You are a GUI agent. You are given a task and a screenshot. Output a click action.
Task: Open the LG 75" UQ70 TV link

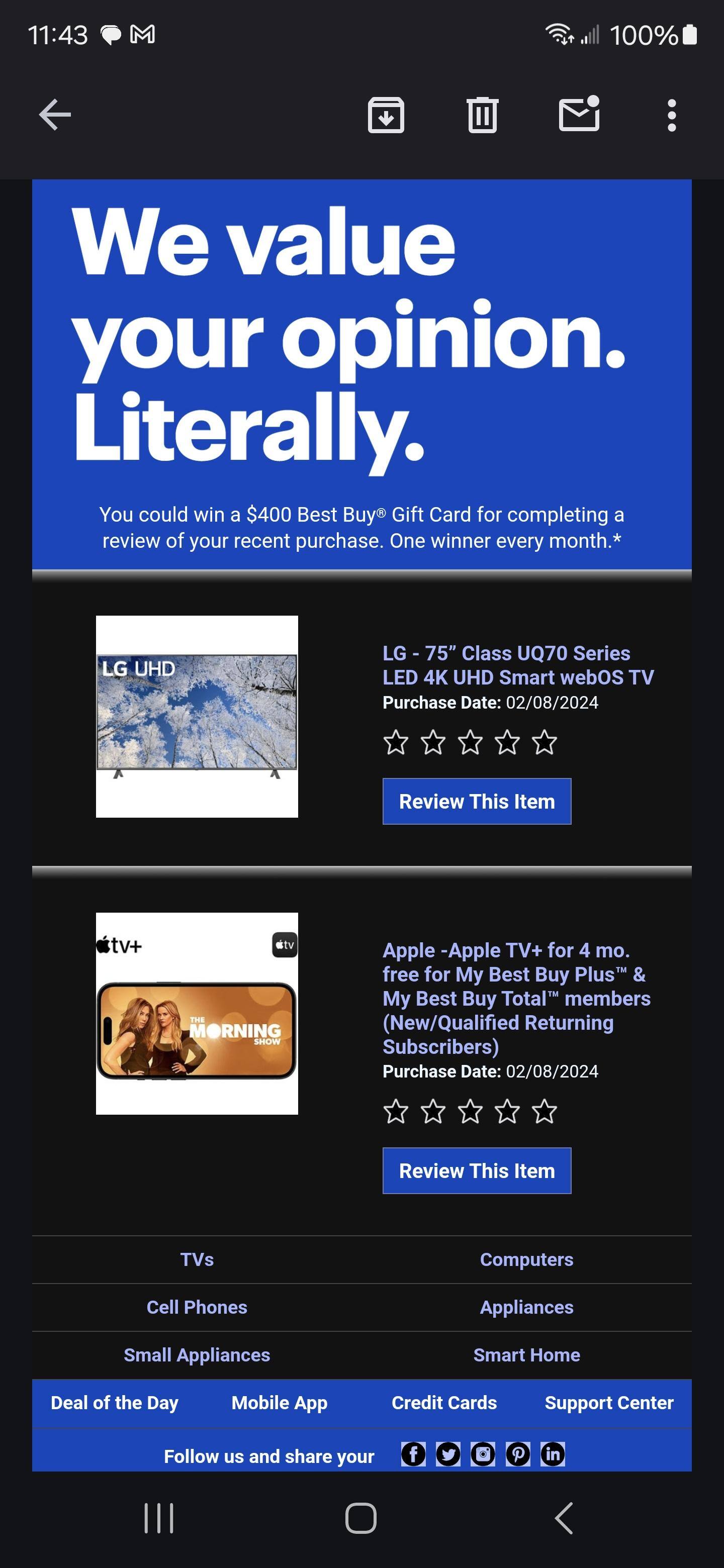click(517, 665)
